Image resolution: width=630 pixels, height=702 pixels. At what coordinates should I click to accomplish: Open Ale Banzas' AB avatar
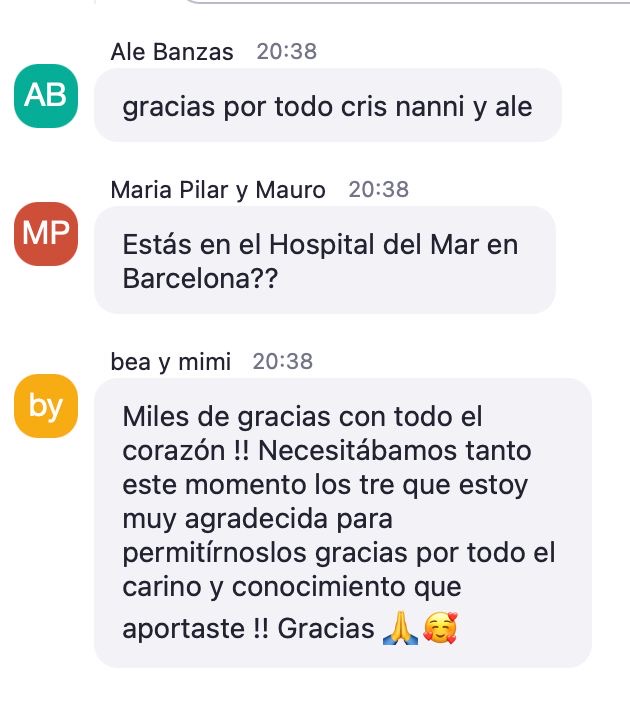45,95
